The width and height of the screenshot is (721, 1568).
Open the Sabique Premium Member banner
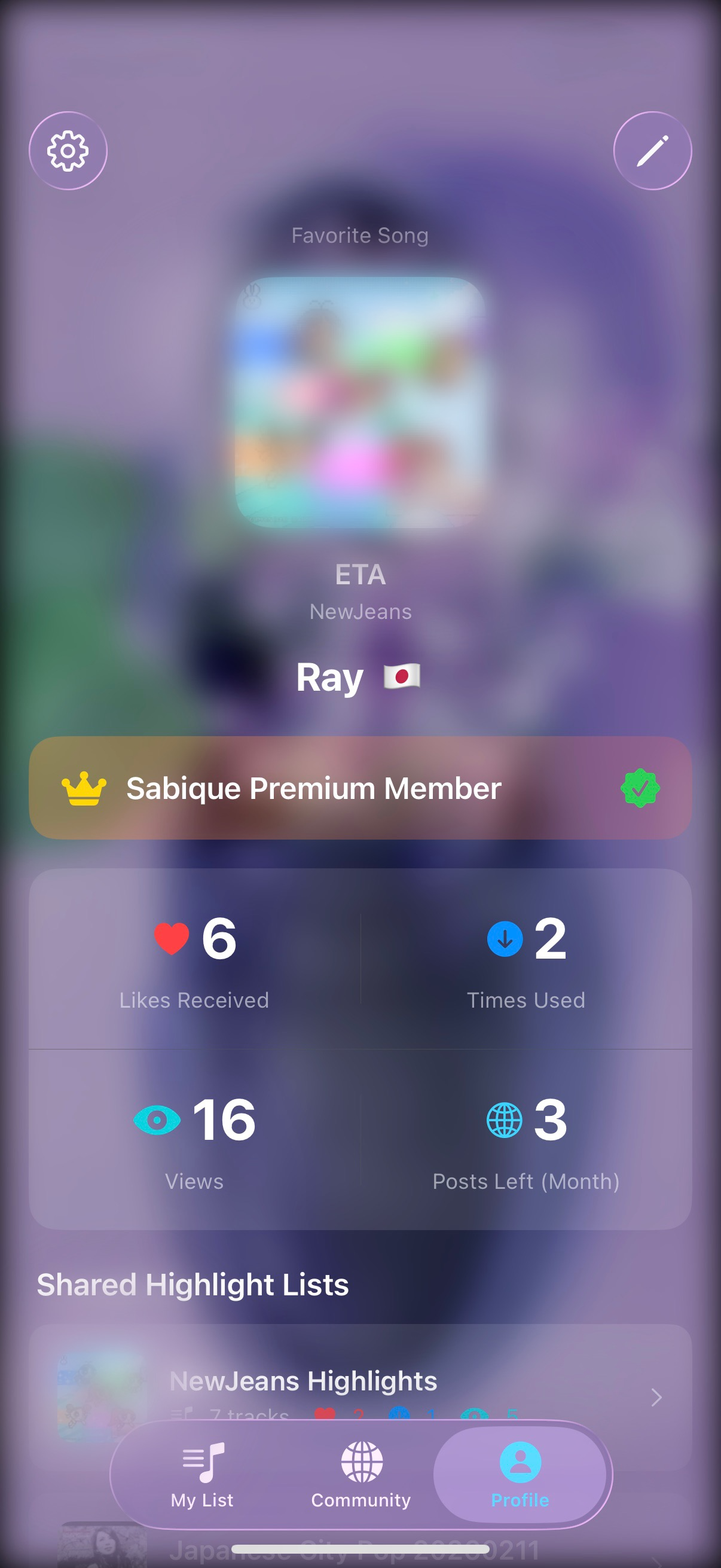pos(360,788)
